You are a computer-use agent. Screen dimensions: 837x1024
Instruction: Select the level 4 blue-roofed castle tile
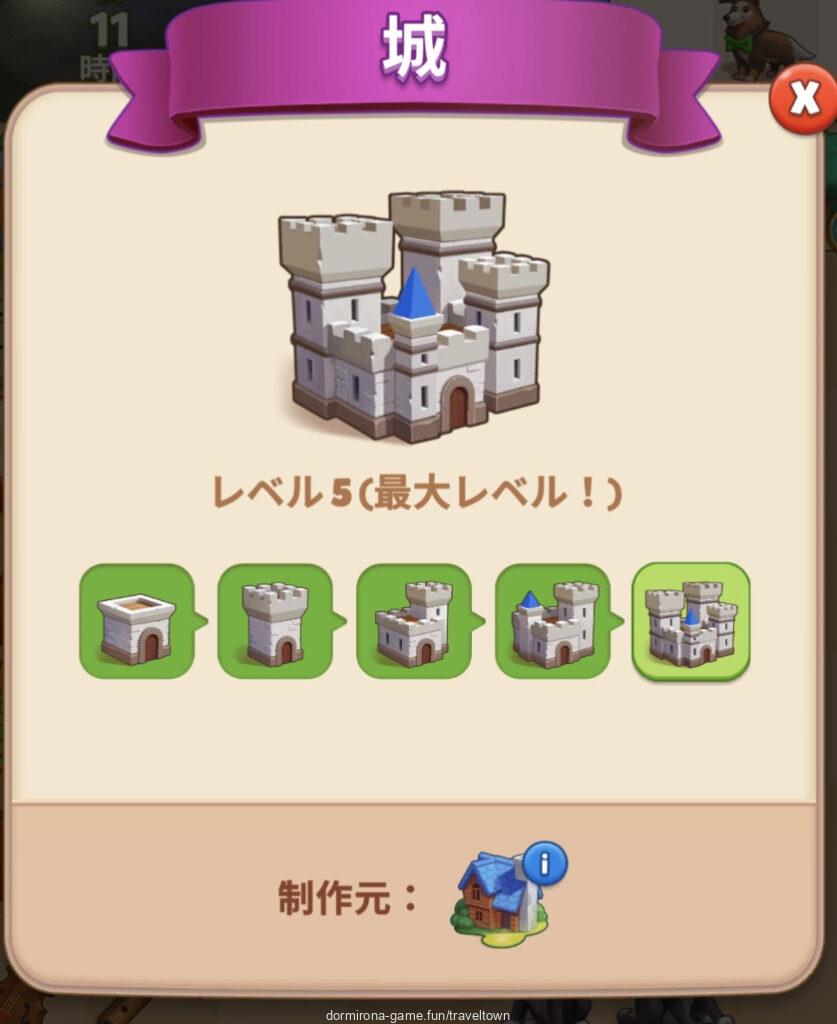553,621
